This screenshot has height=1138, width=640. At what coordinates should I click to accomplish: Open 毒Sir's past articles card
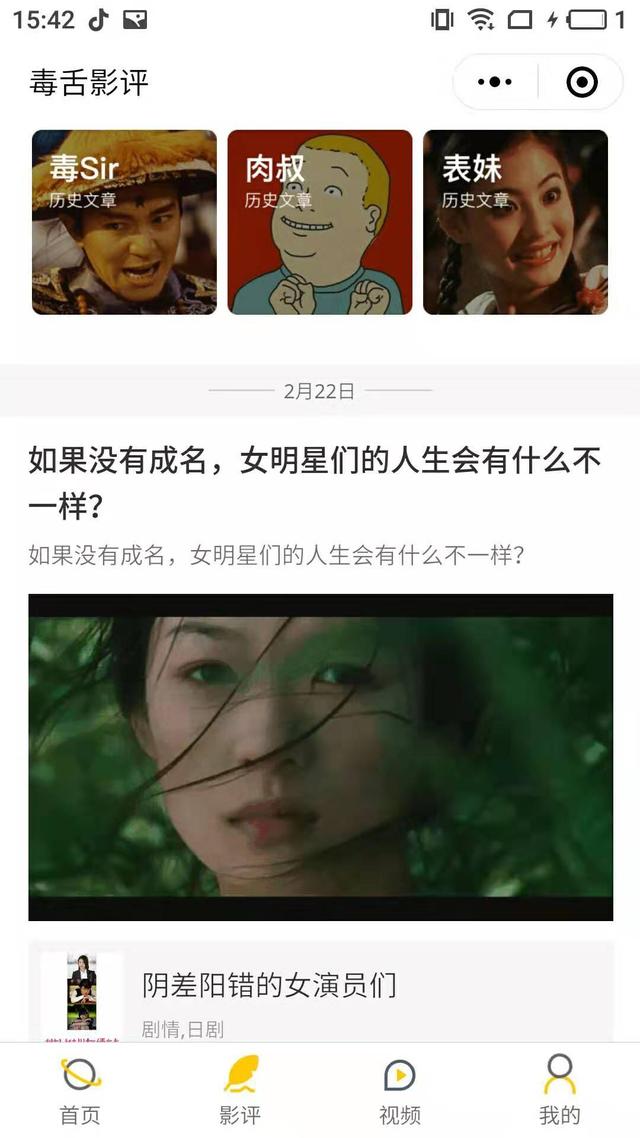pyautogui.click(x=124, y=222)
